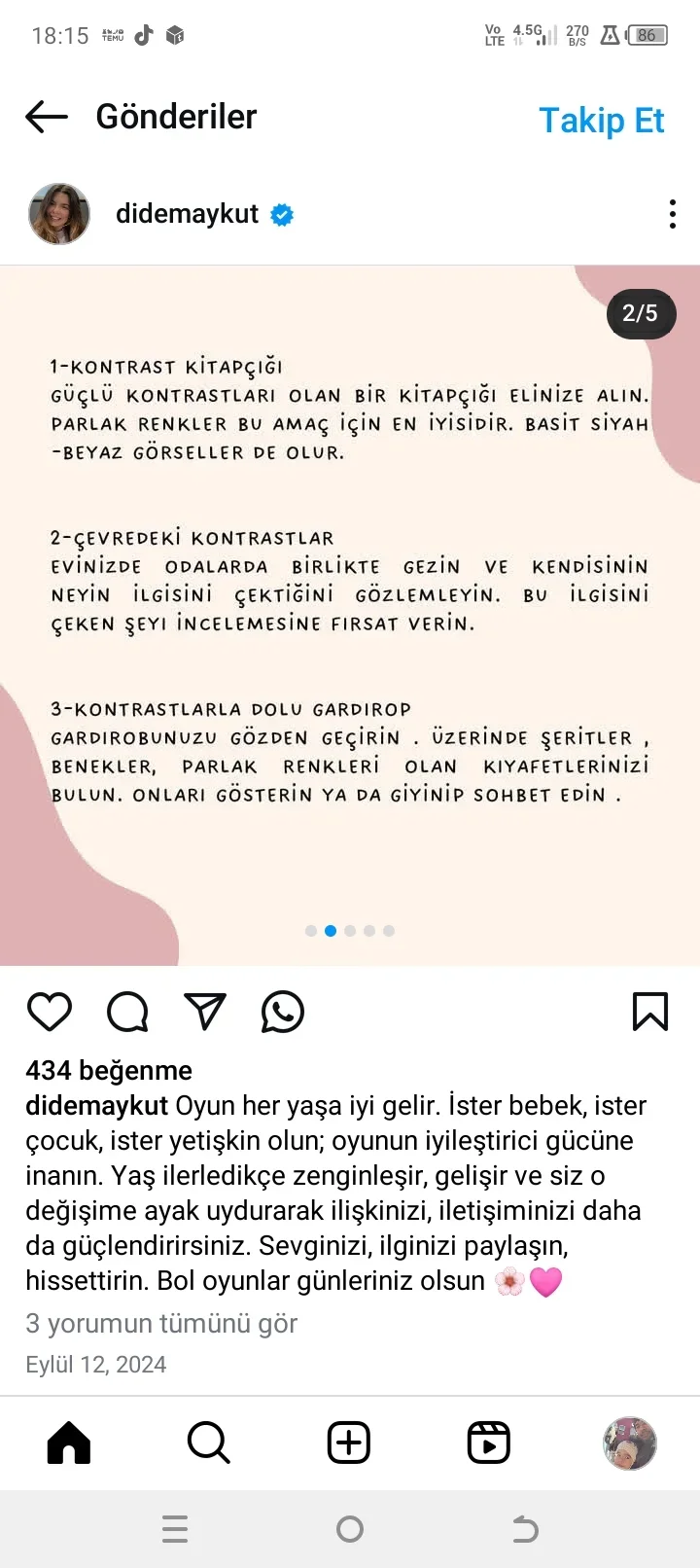Screen dimensions: 700x1568
Task: Open comments with the speech bubble icon
Action: 127,1012
